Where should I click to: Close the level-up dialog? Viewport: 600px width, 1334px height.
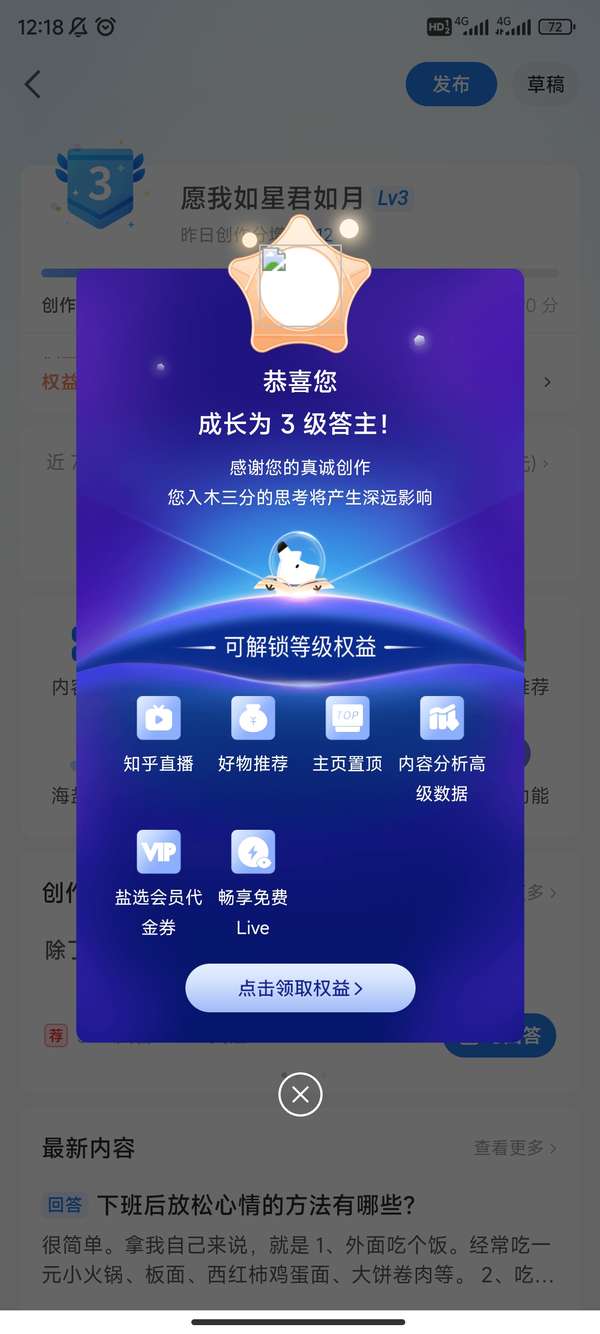pos(300,1094)
